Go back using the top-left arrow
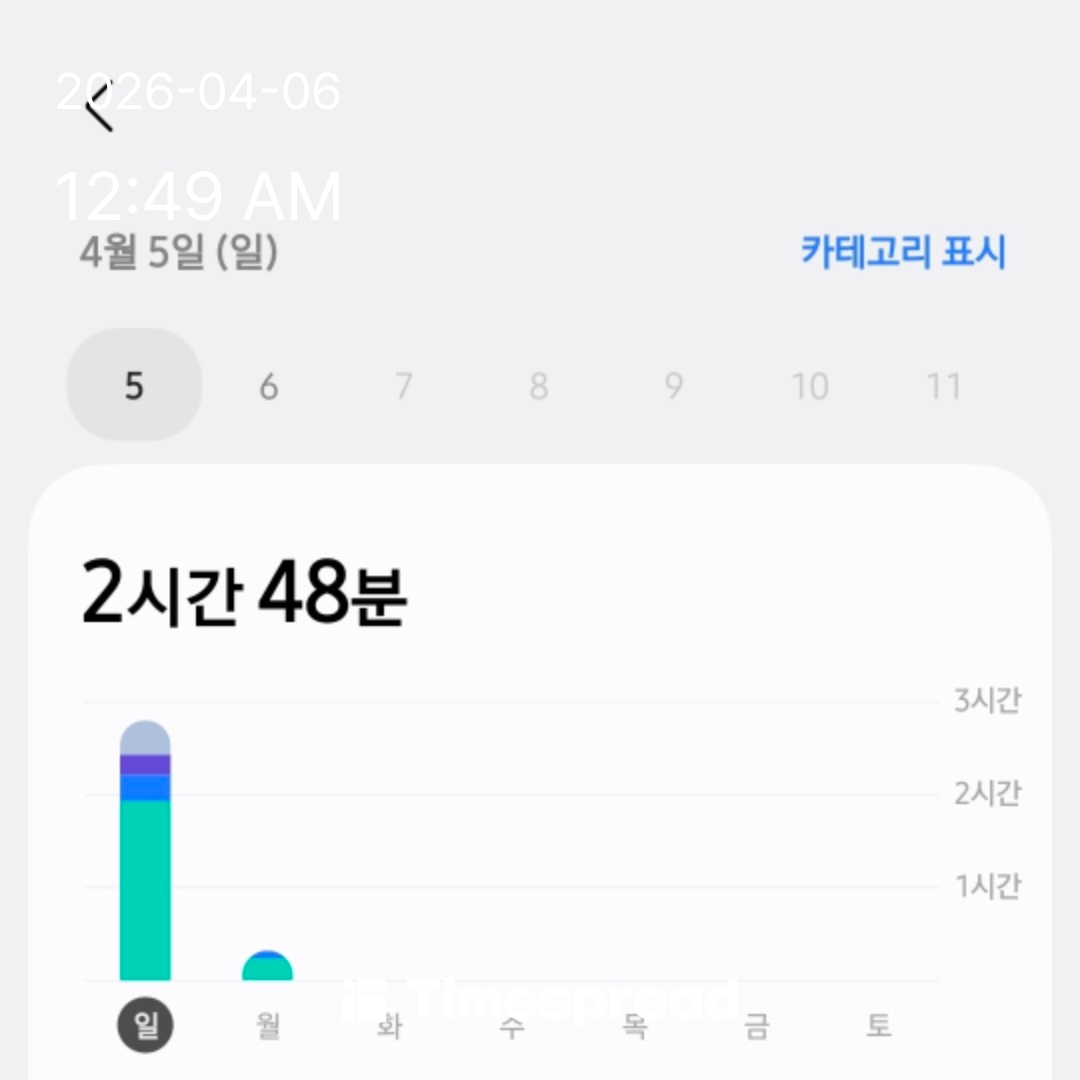1080x1080 pixels. (x=100, y=108)
